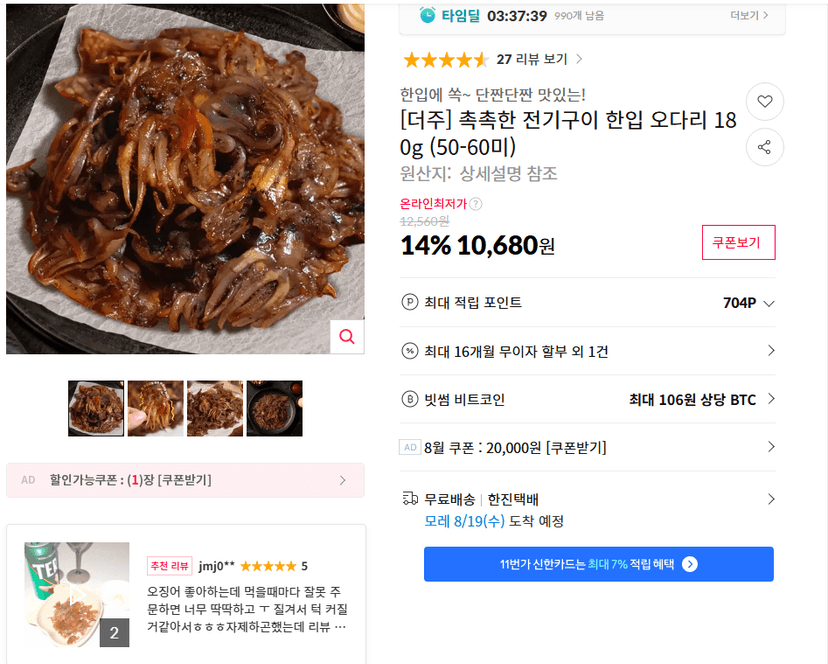Select the second product thumbnail

click(156, 408)
